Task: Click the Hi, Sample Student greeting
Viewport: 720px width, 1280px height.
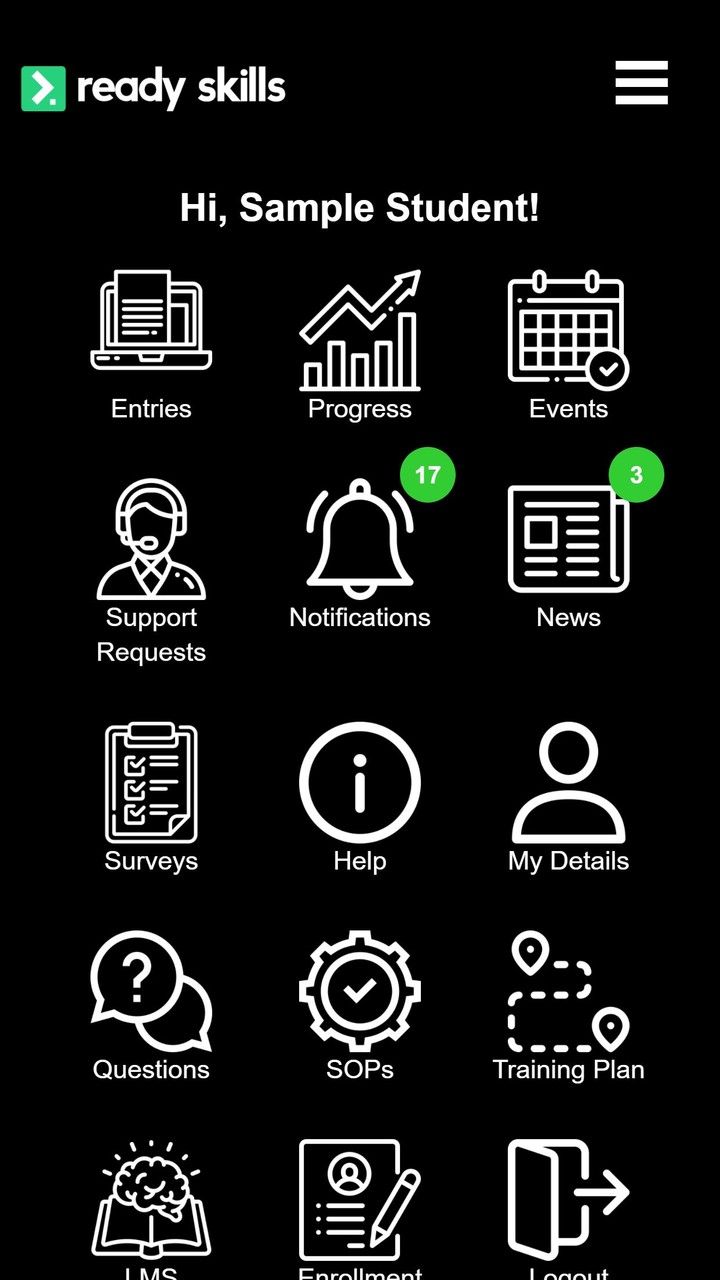Action: point(359,208)
